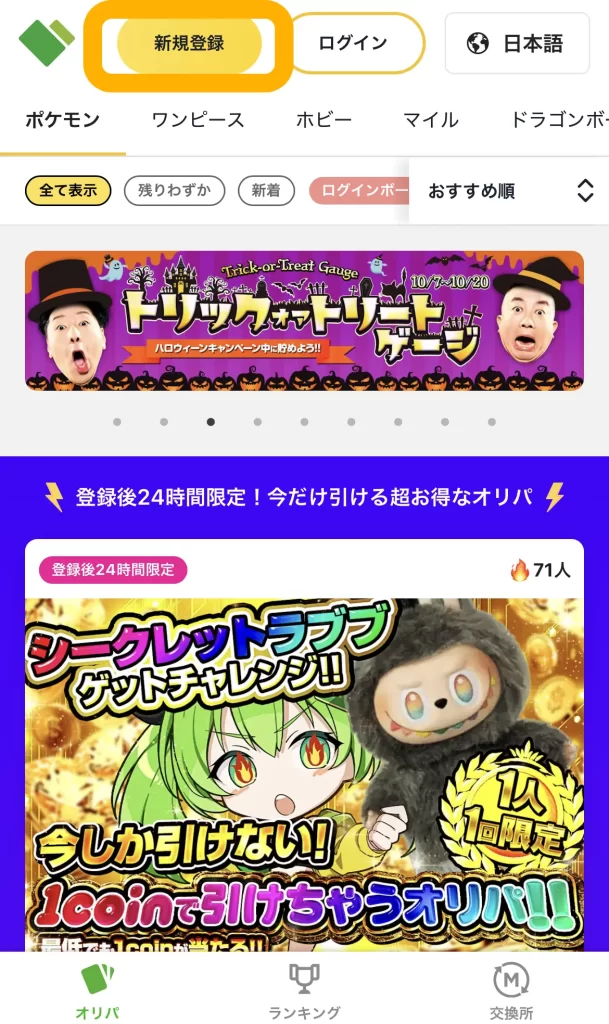Select the ポケモン tab
Screen dimensions: 609x1024
coord(63,120)
